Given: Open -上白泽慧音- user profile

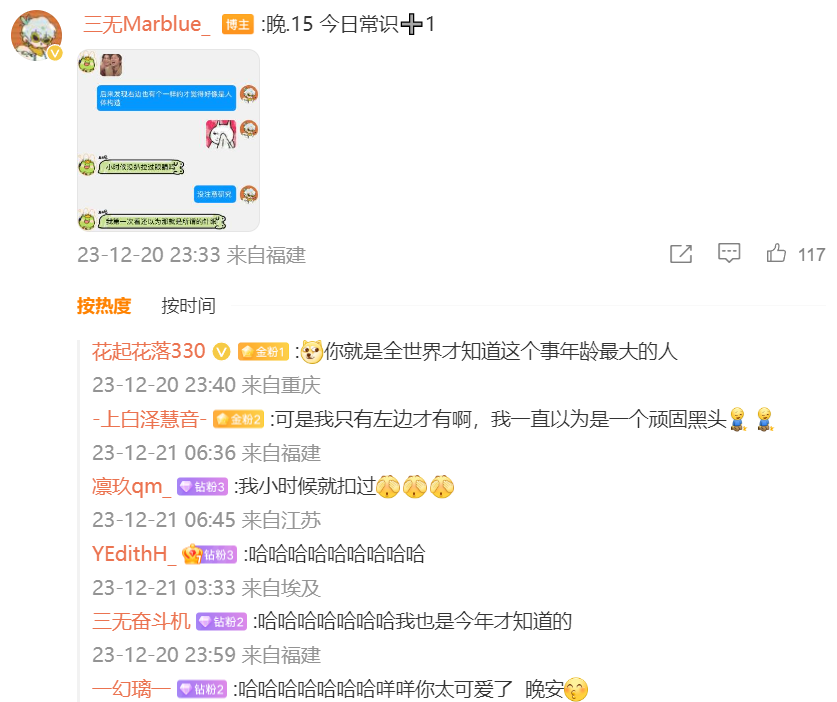Looking at the screenshot, I should pos(148,419).
